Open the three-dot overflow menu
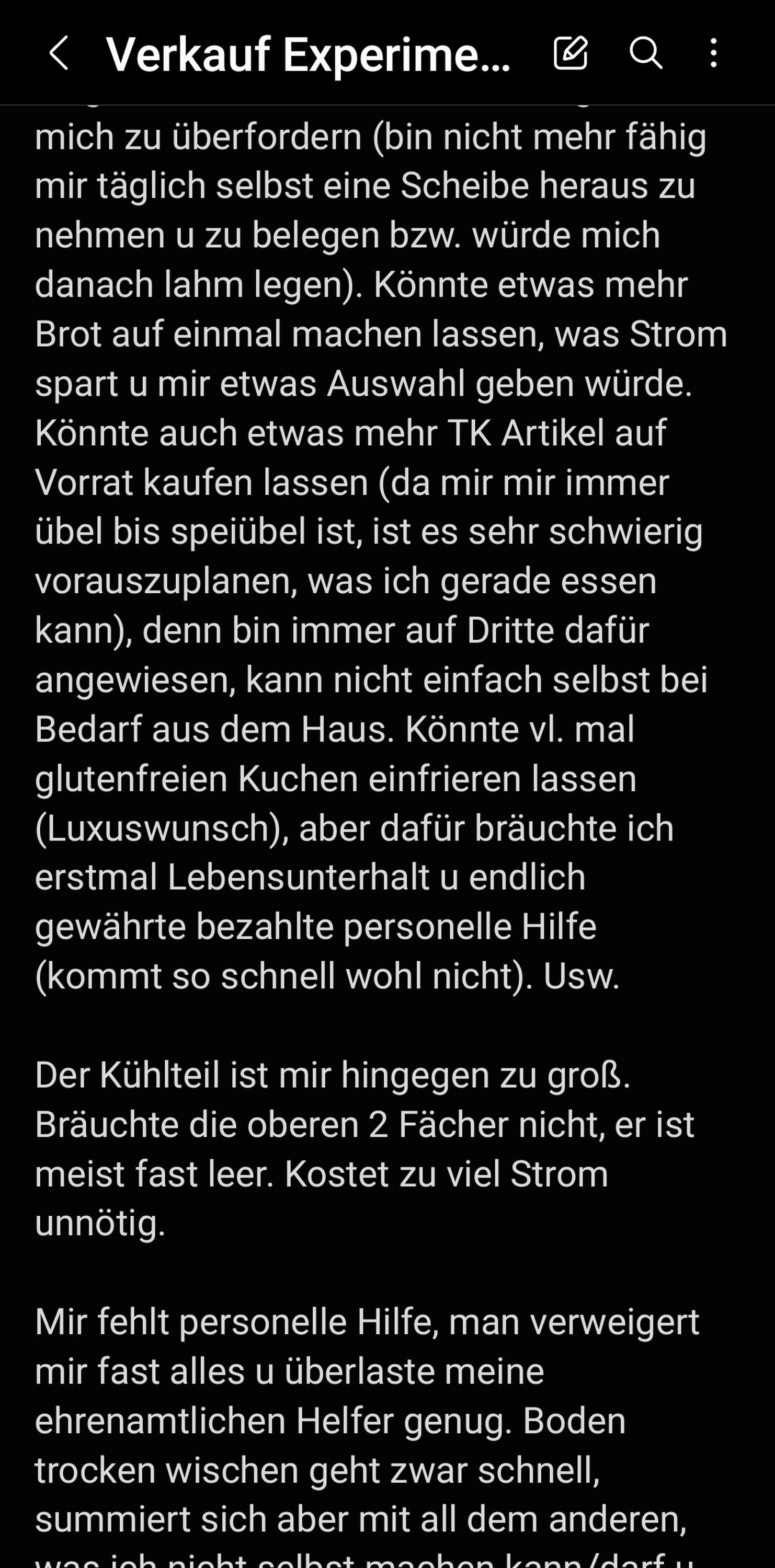This screenshot has height=1568, width=775. [x=713, y=53]
